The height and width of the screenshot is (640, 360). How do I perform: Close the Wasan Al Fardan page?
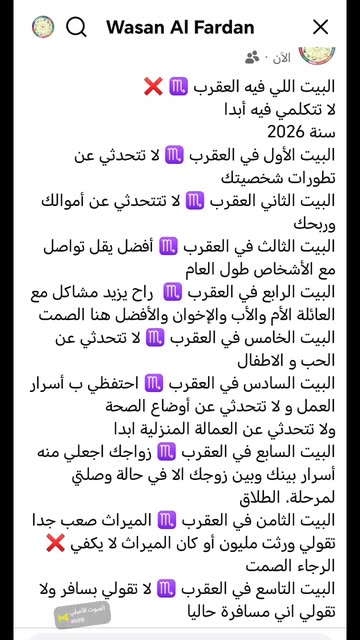pyautogui.click(x=320, y=27)
